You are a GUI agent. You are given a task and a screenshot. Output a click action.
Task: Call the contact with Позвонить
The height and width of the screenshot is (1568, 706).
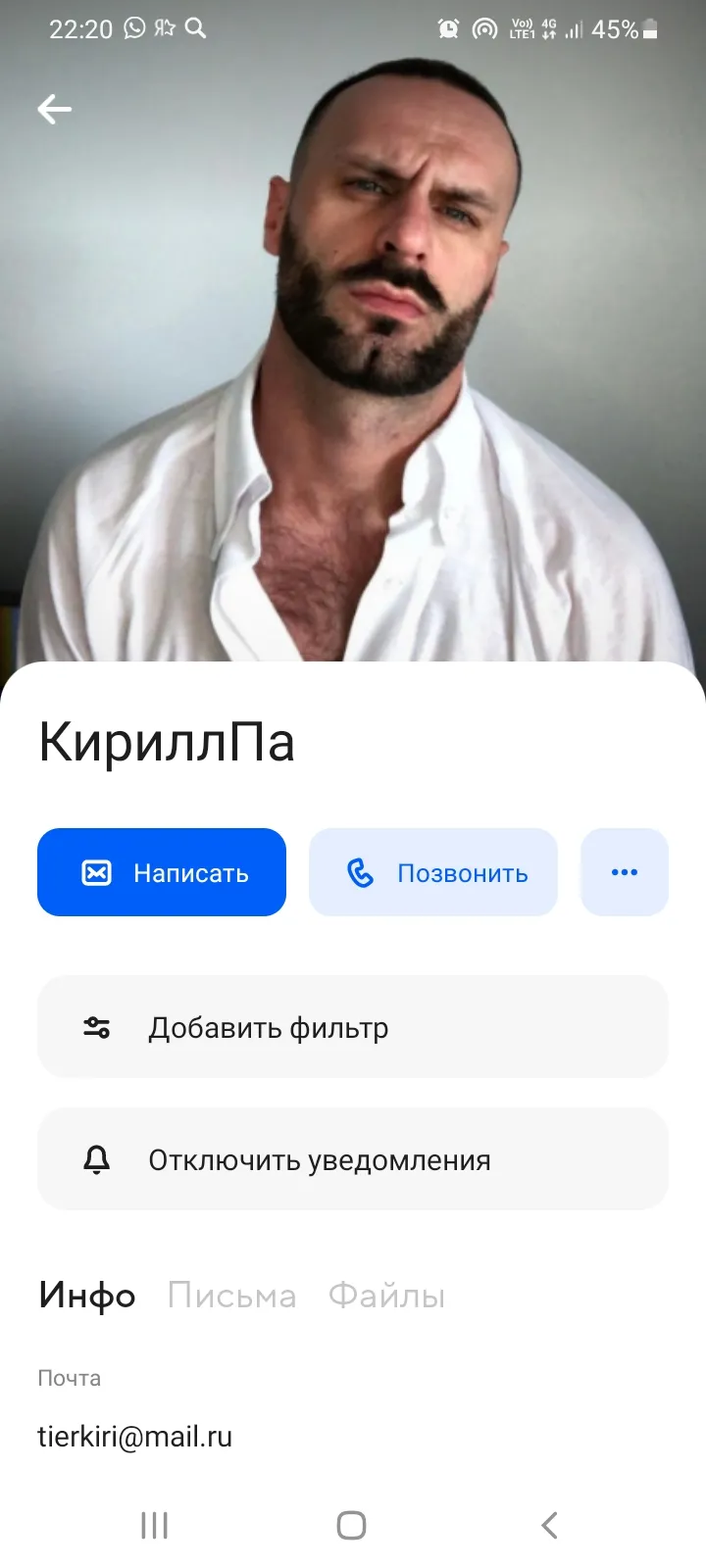click(x=433, y=872)
